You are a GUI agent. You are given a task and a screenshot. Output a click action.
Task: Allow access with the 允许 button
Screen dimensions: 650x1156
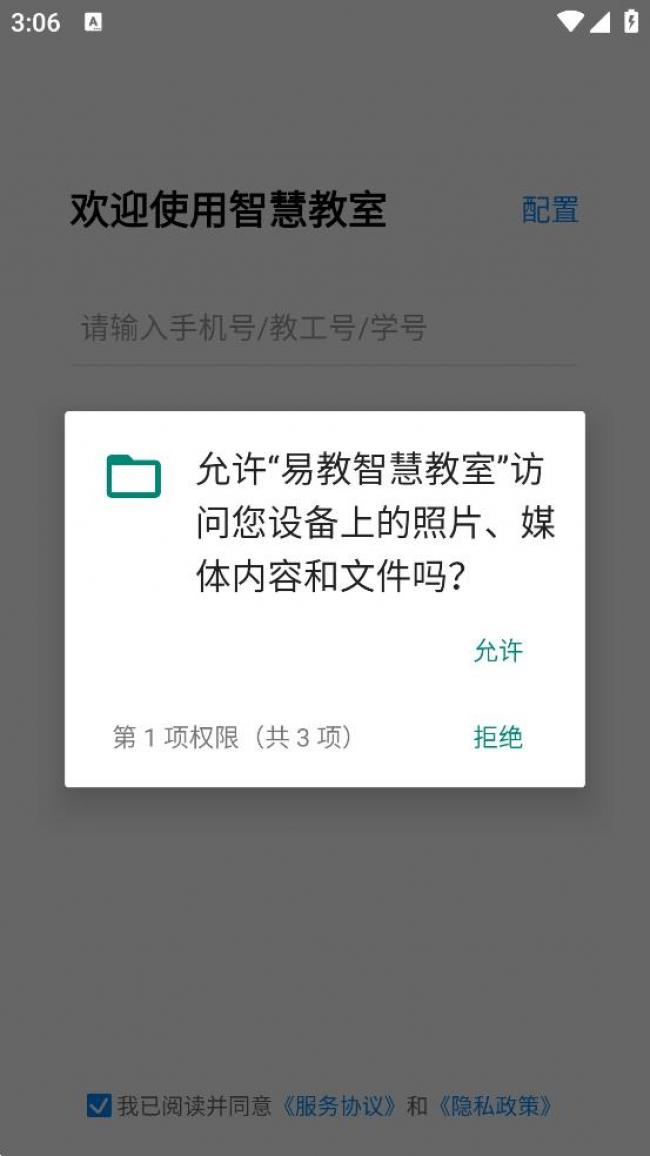tap(498, 650)
